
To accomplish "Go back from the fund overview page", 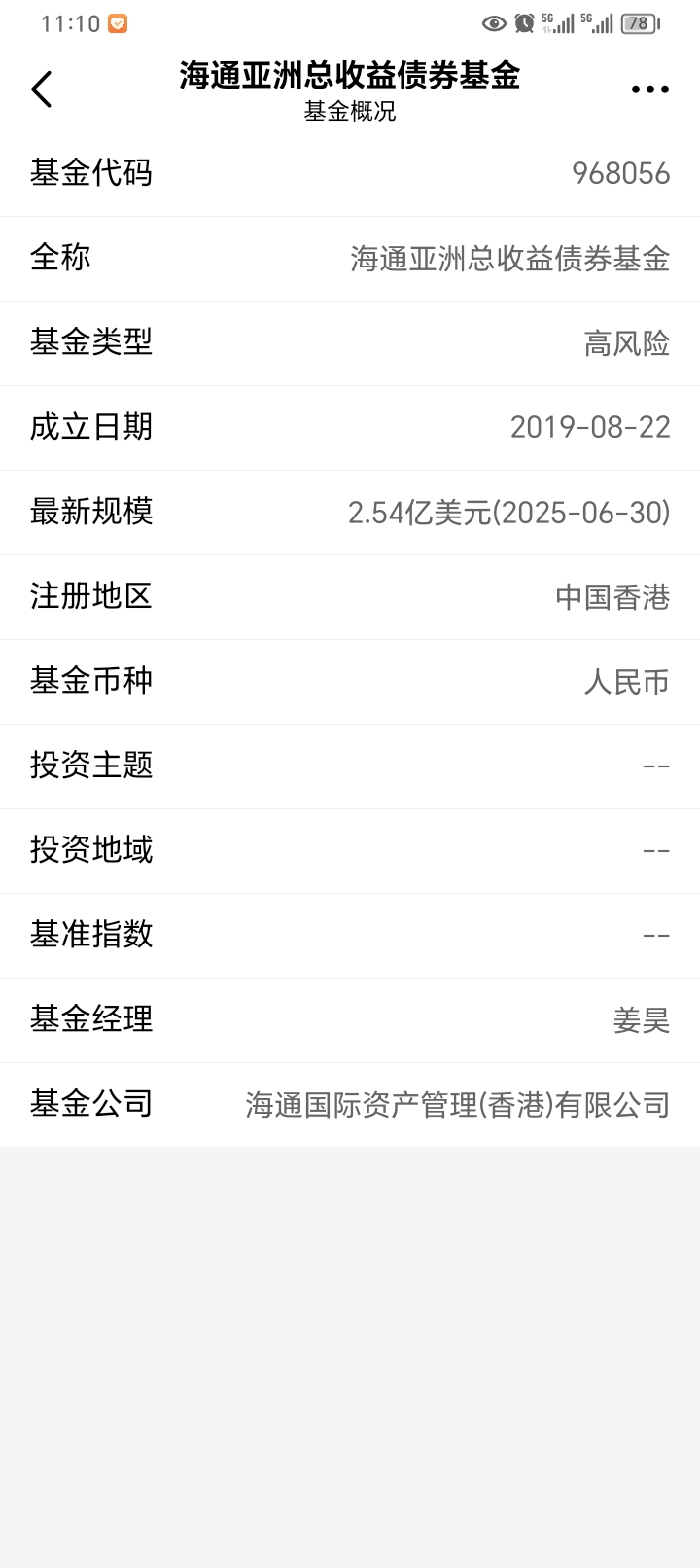I will pyautogui.click(x=42, y=89).
